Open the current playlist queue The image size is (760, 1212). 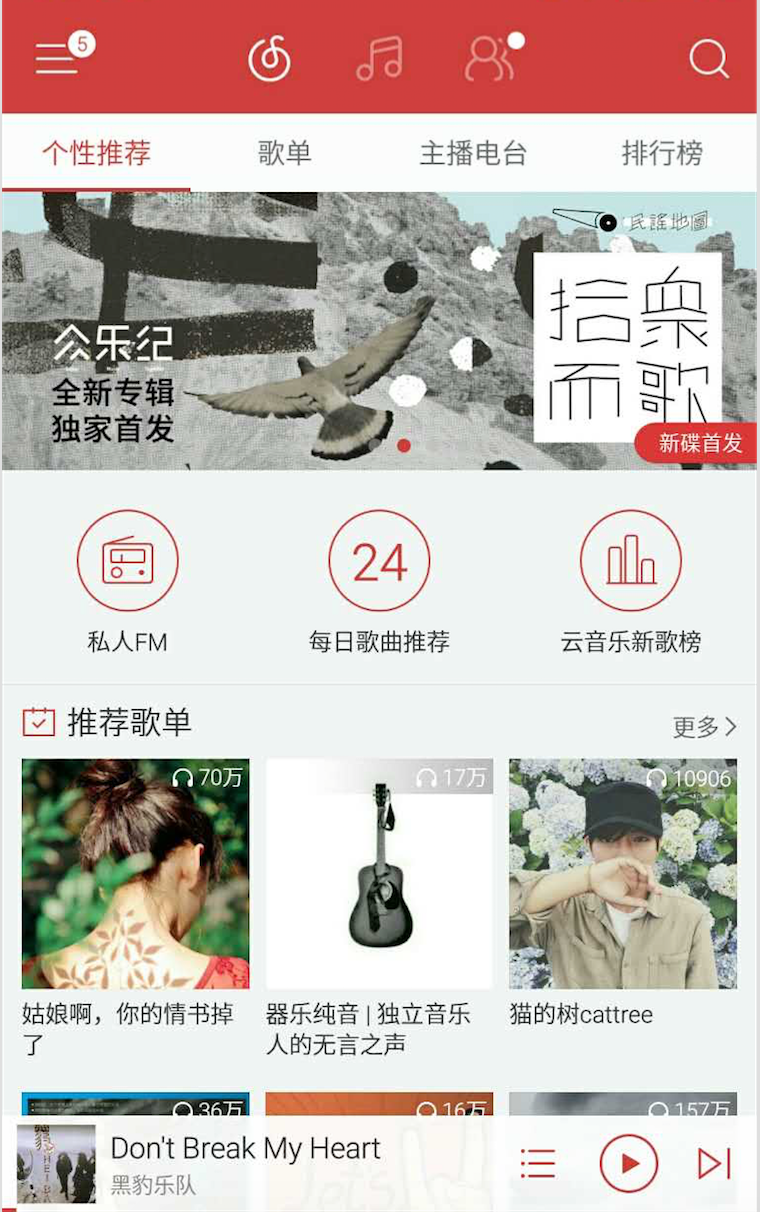(537, 1163)
